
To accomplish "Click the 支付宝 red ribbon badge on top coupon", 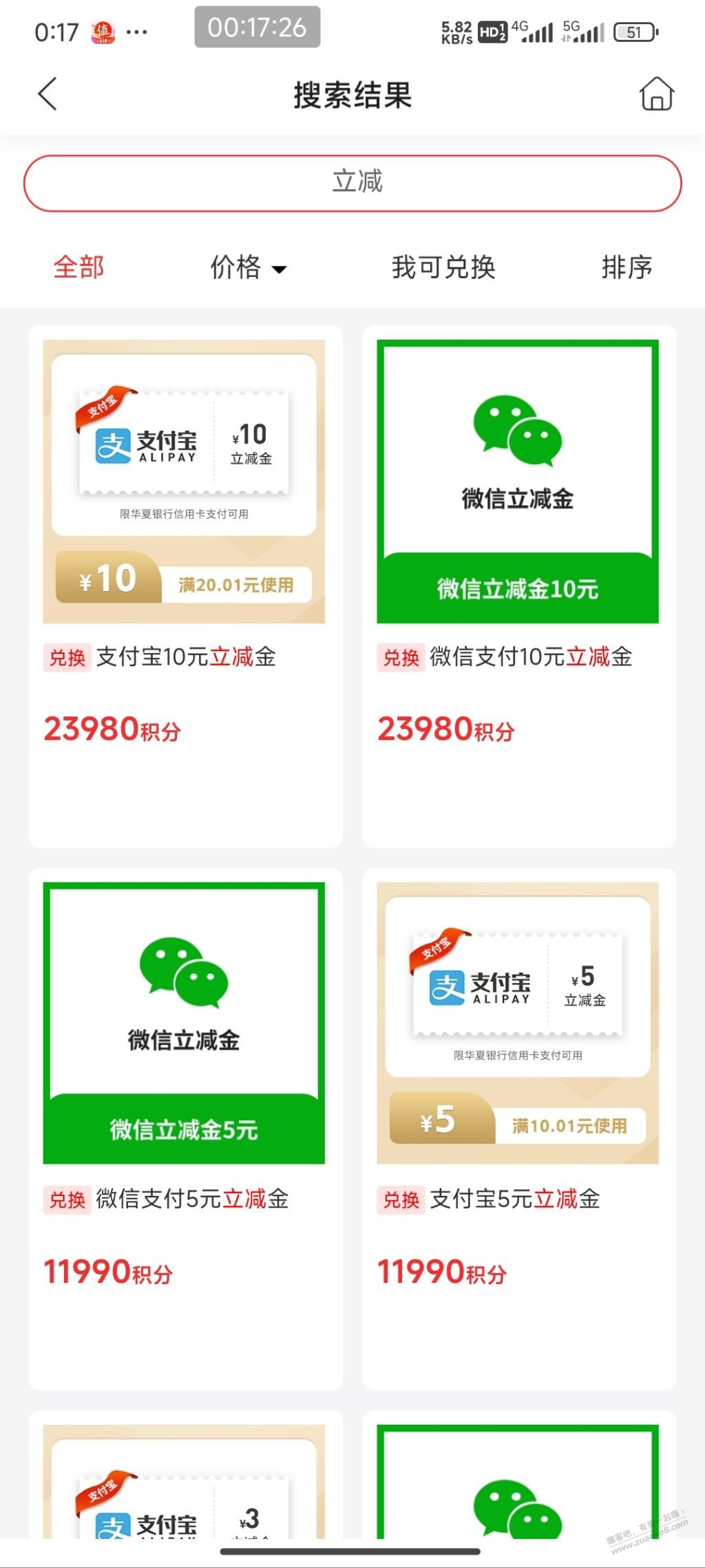I will click(105, 404).
